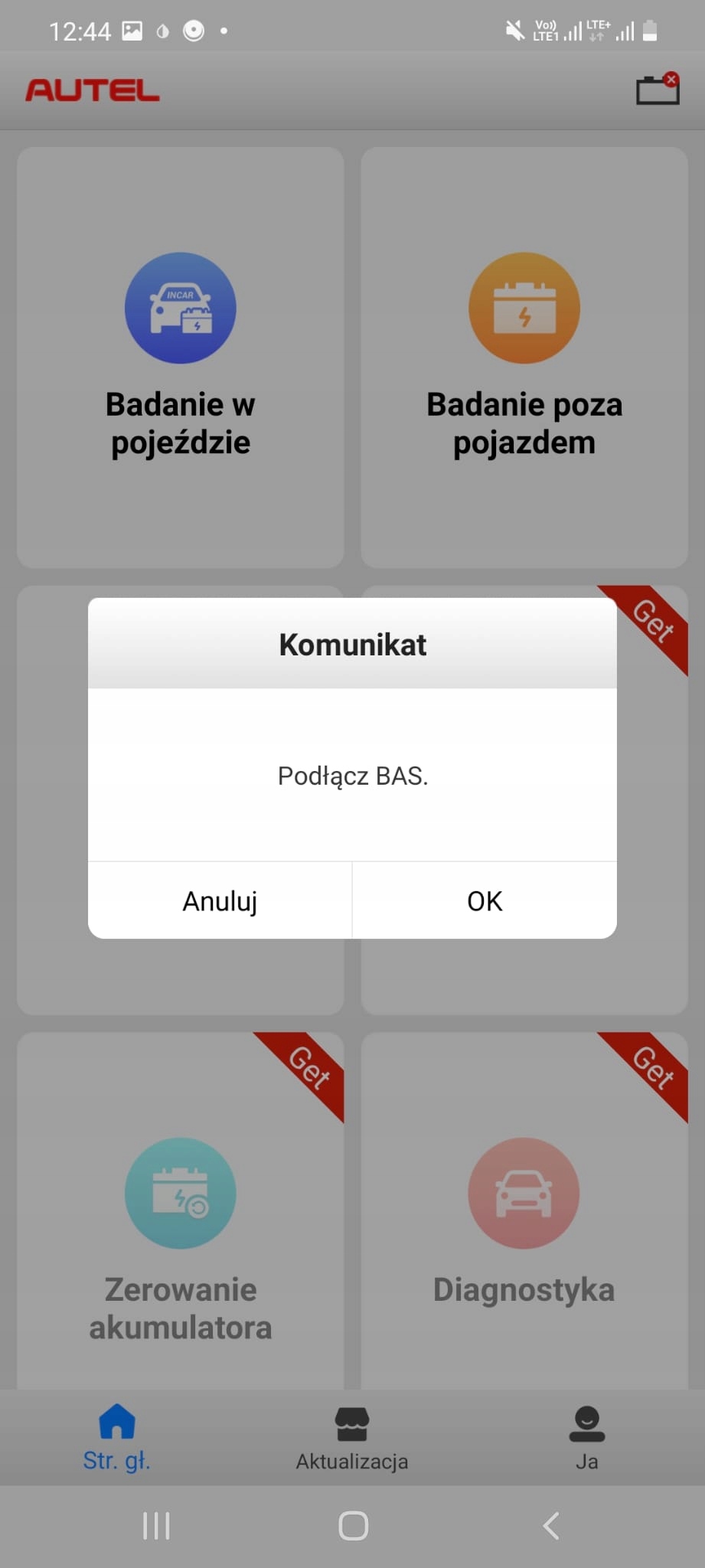Launch the Diagnostyka card
This screenshot has width=705, height=1568.
(x=524, y=1225)
